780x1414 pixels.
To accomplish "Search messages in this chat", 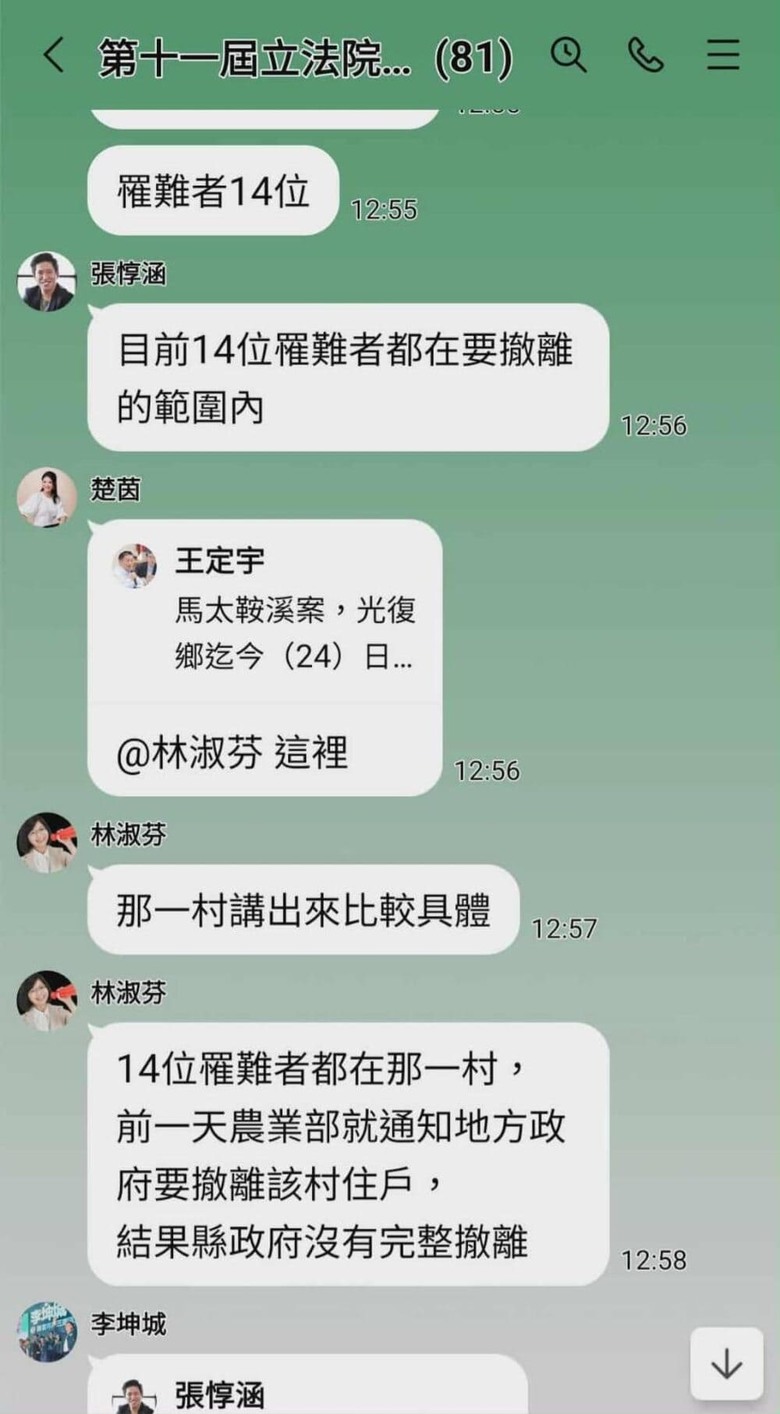I will pyautogui.click(x=568, y=55).
